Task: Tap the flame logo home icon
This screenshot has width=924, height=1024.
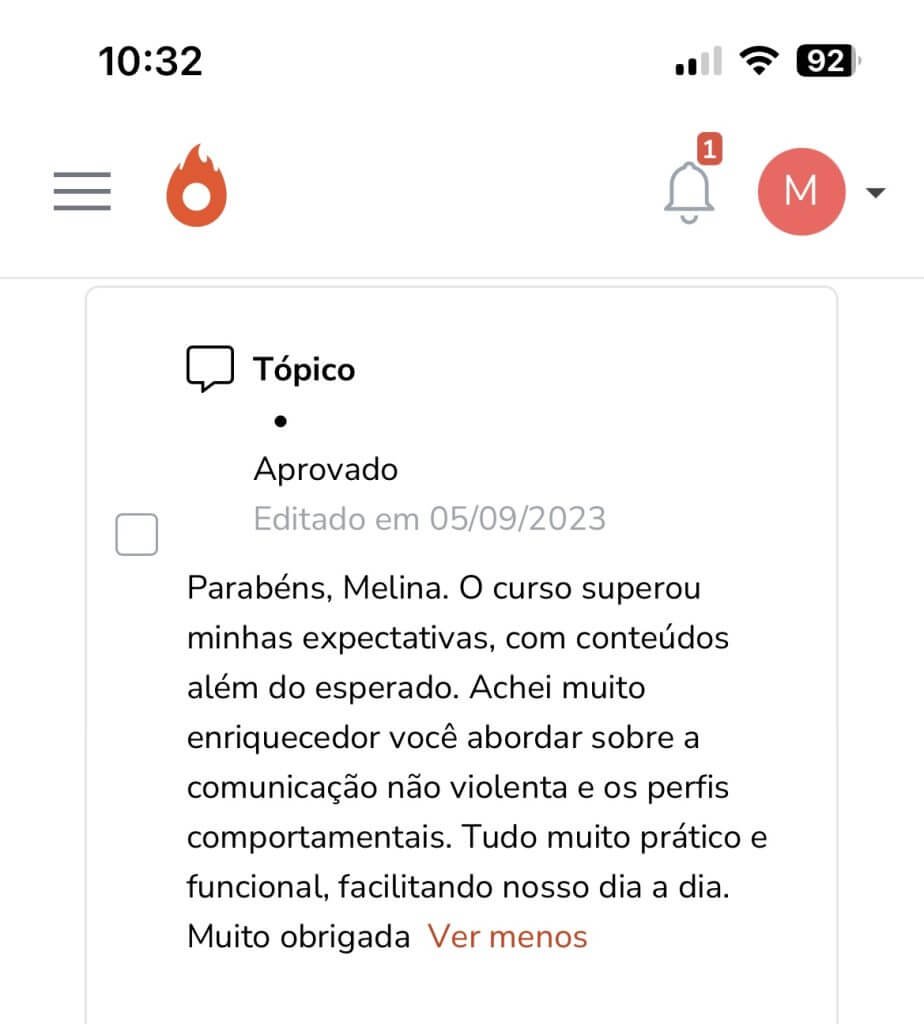Action: click(x=196, y=187)
